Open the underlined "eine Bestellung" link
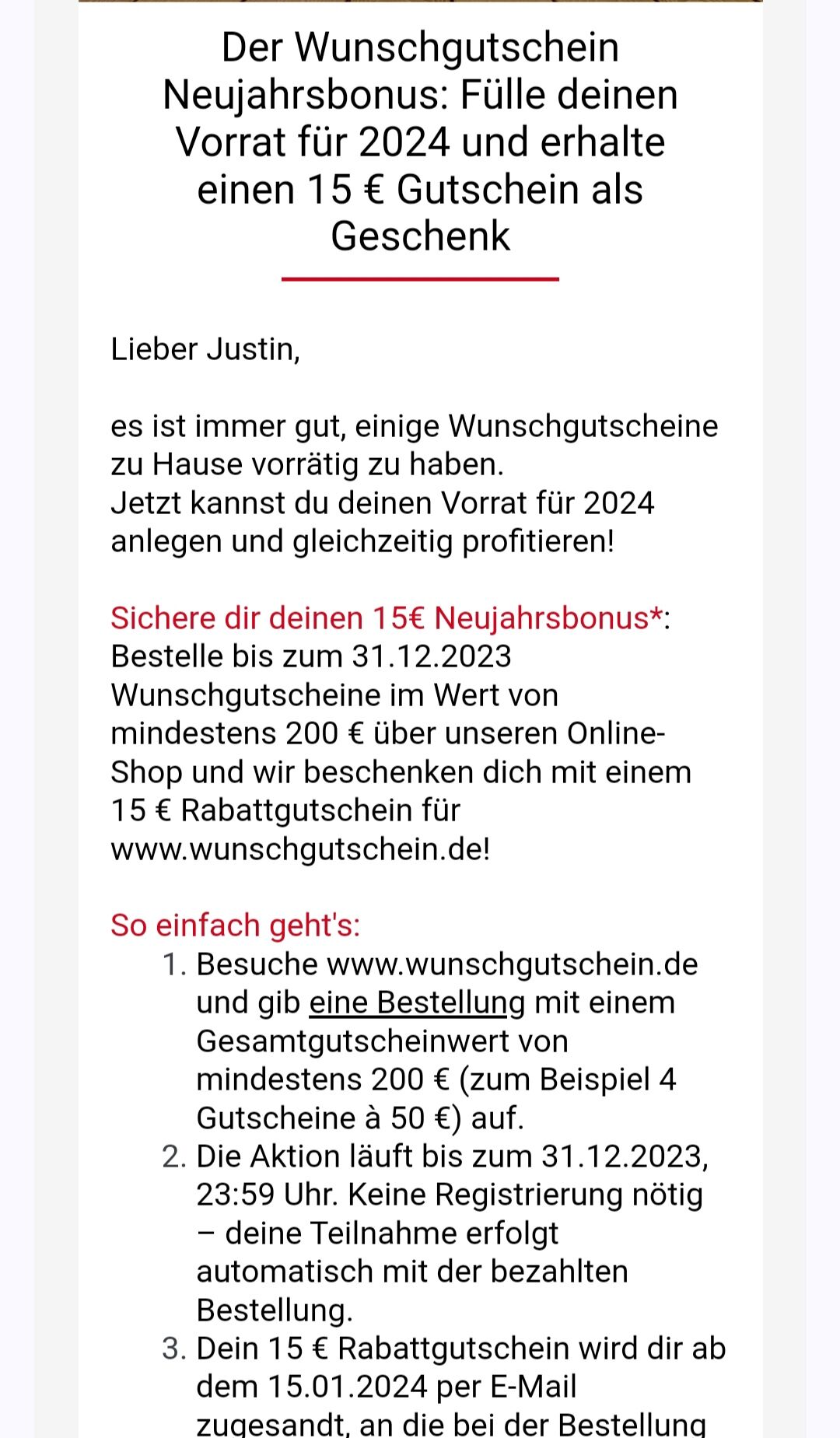Image resolution: width=840 pixels, height=1438 pixels. pyautogui.click(x=418, y=1003)
